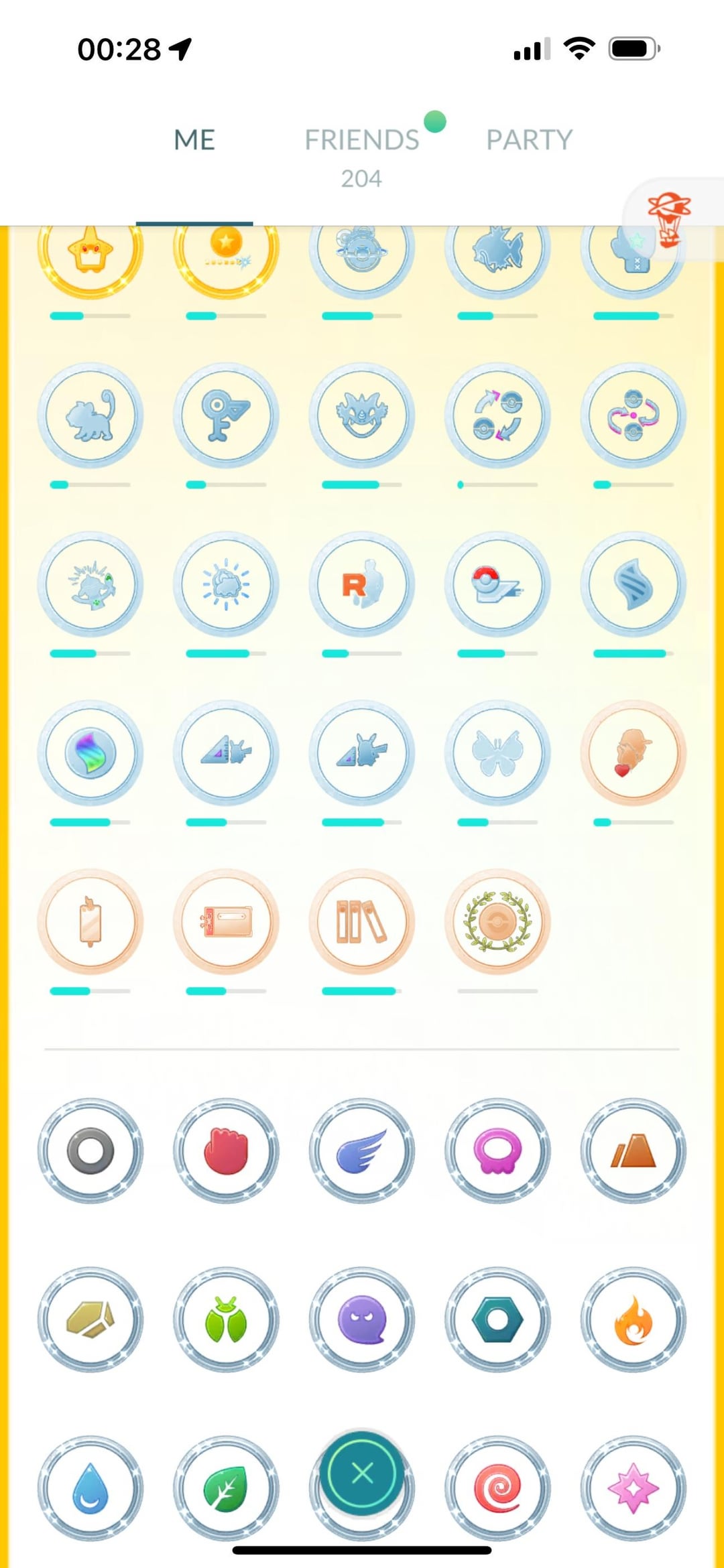Open the rainbow Mega energy medal
The height and width of the screenshot is (1568, 724).
pyautogui.click(x=90, y=753)
